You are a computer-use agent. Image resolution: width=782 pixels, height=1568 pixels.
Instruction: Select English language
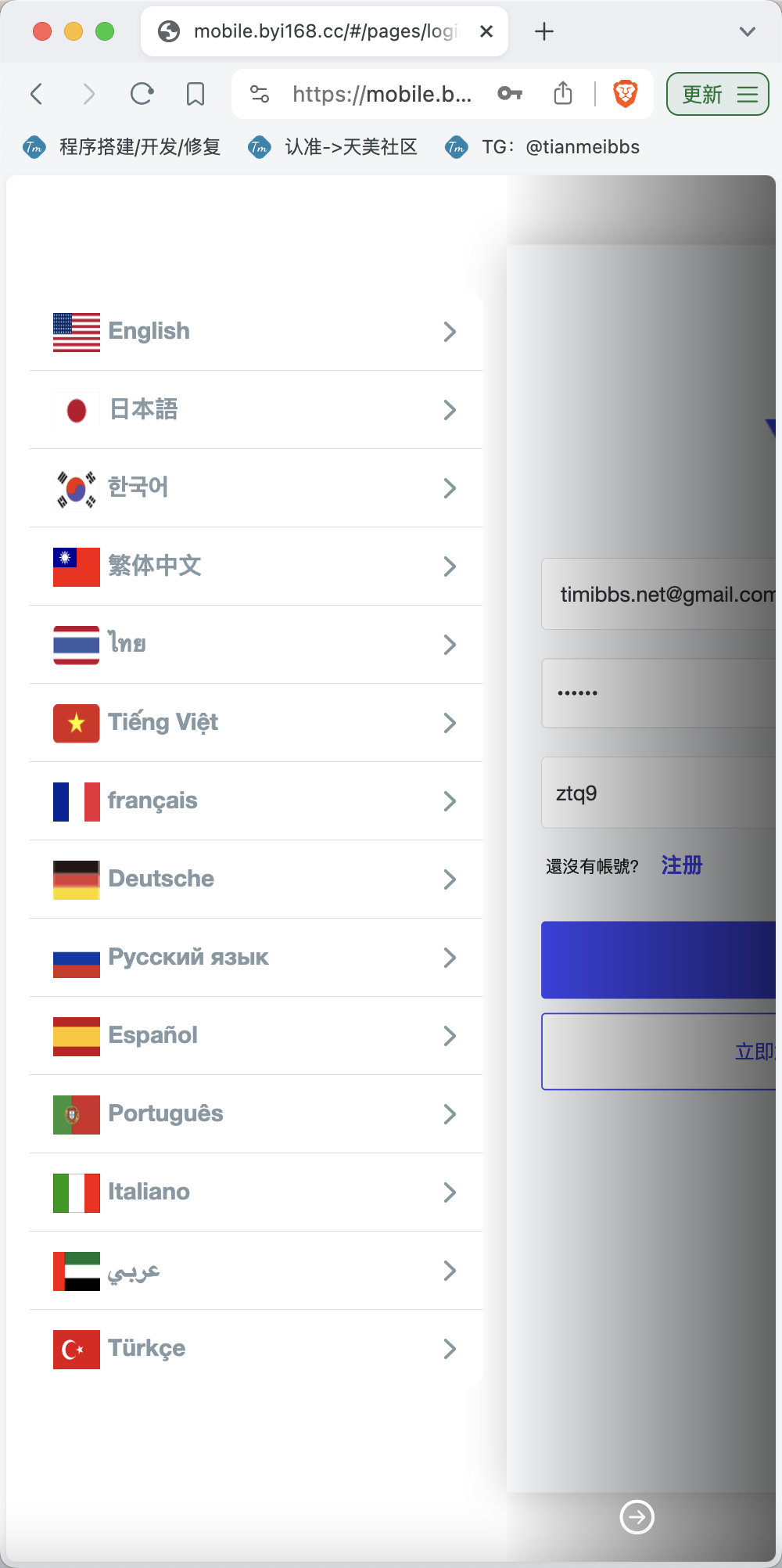coord(256,332)
